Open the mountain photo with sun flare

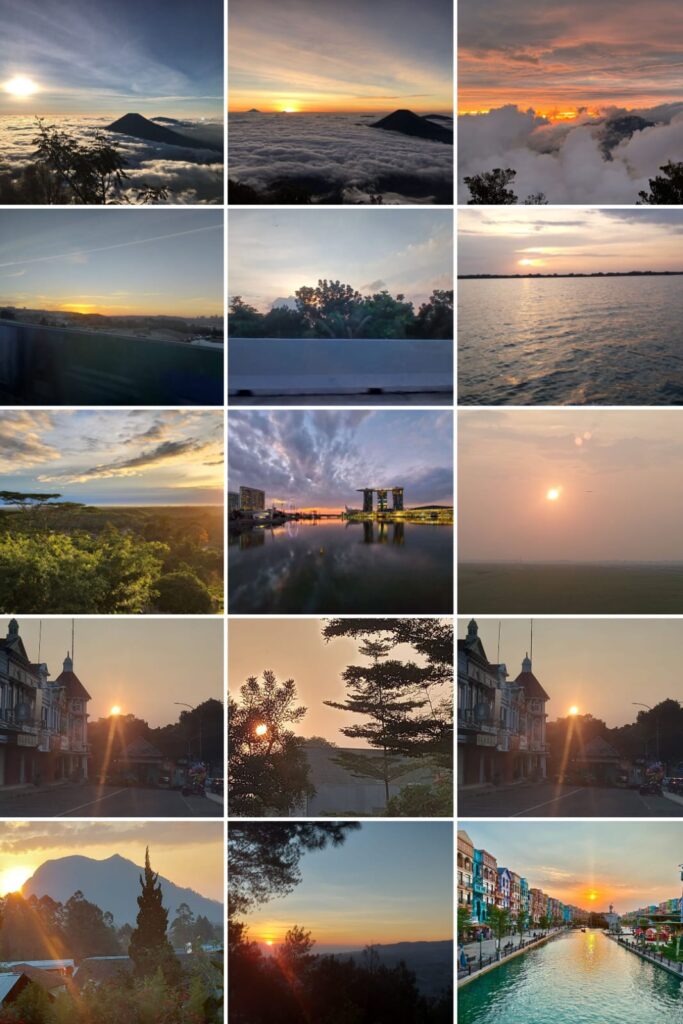pyautogui.click(x=111, y=921)
